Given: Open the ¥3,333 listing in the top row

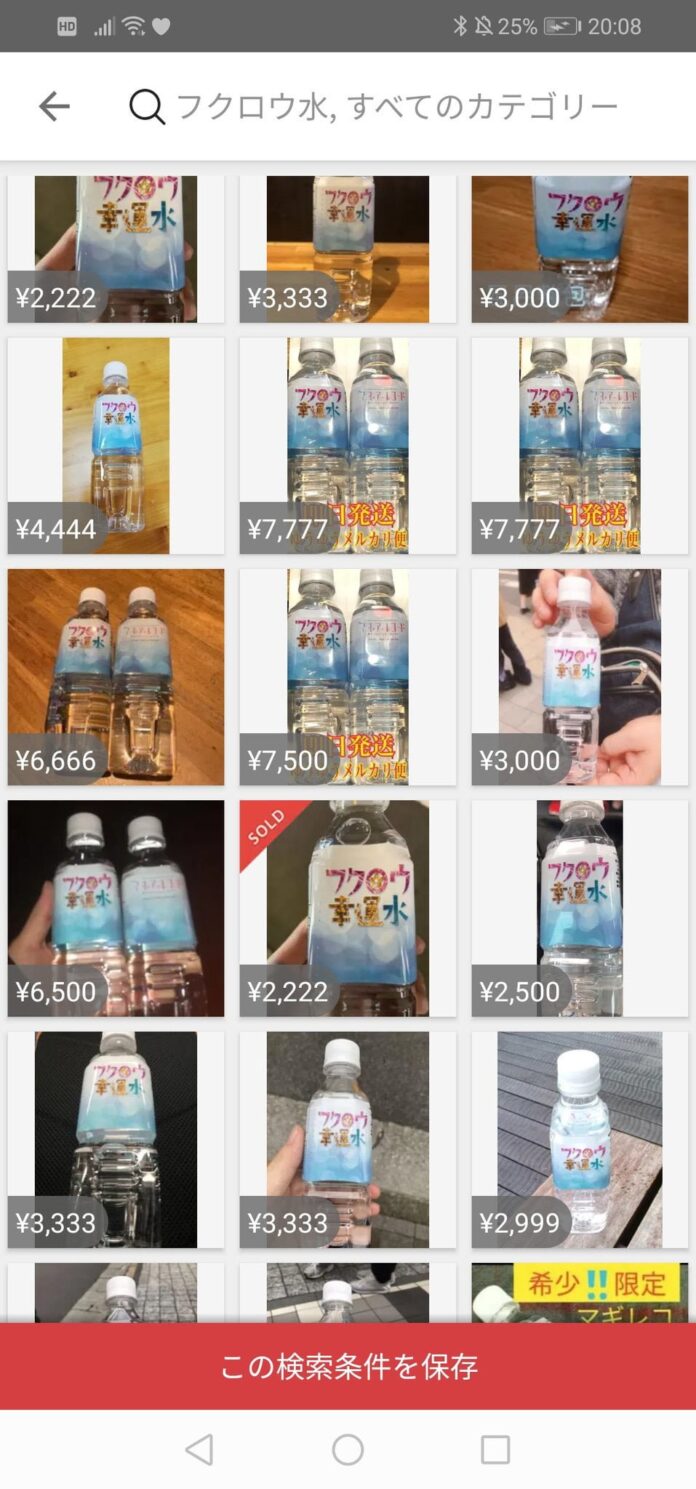Looking at the screenshot, I should coord(348,249).
